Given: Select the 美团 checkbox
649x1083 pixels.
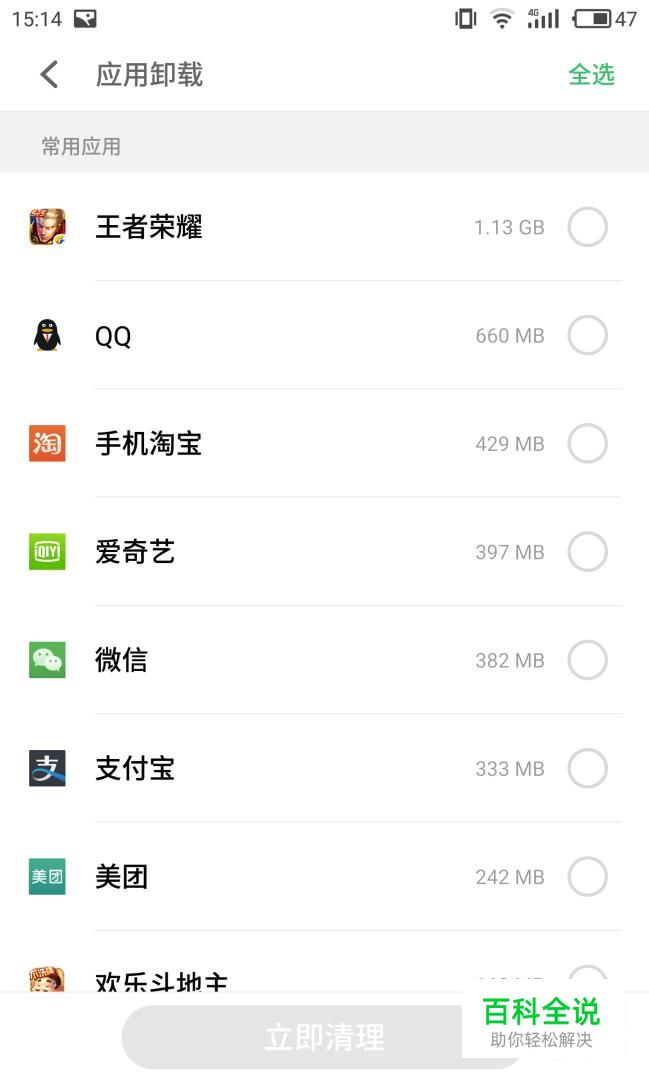Looking at the screenshot, I should click(588, 876).
